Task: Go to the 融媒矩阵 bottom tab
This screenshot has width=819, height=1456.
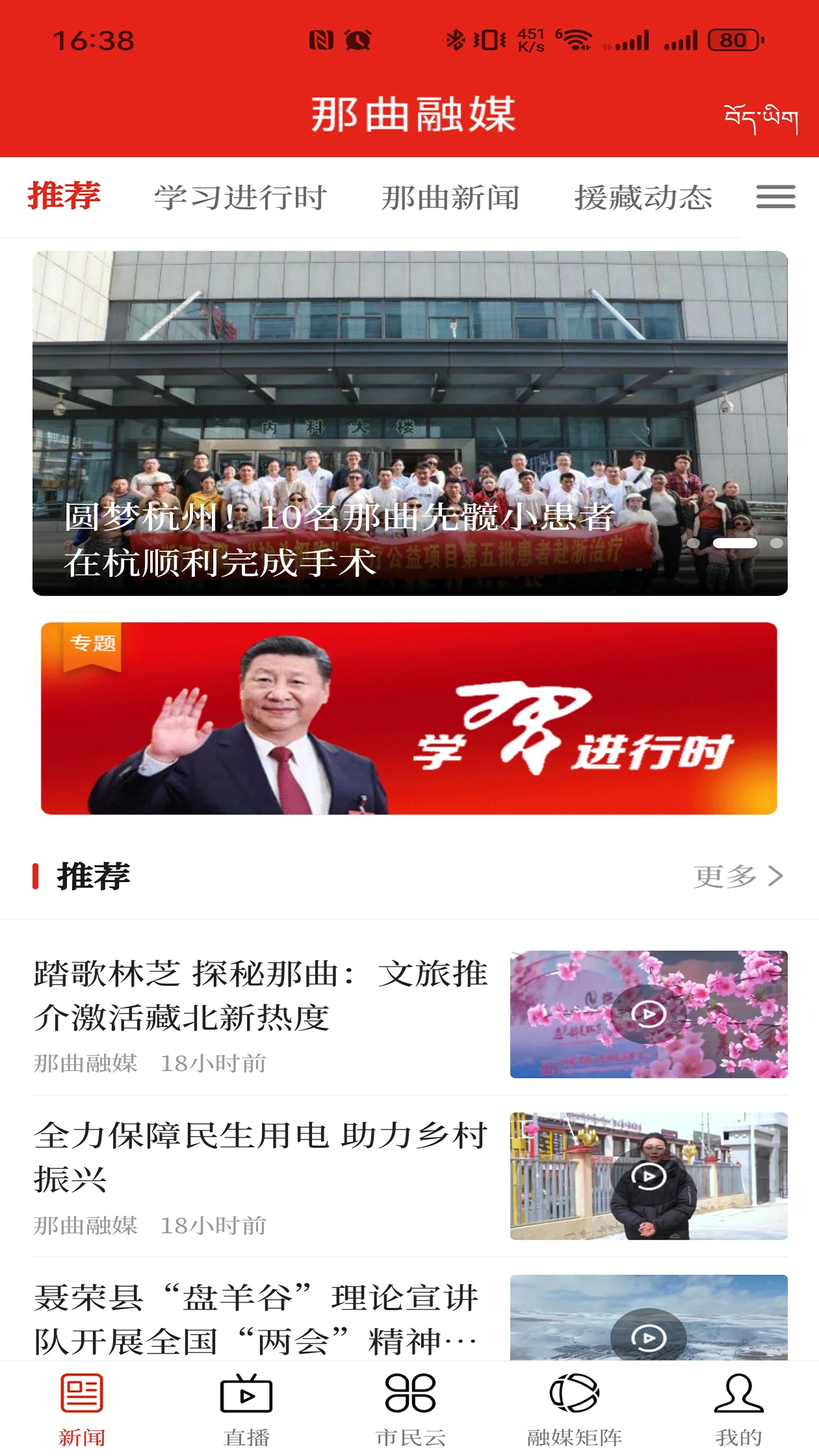Action: coord(575,1409)
